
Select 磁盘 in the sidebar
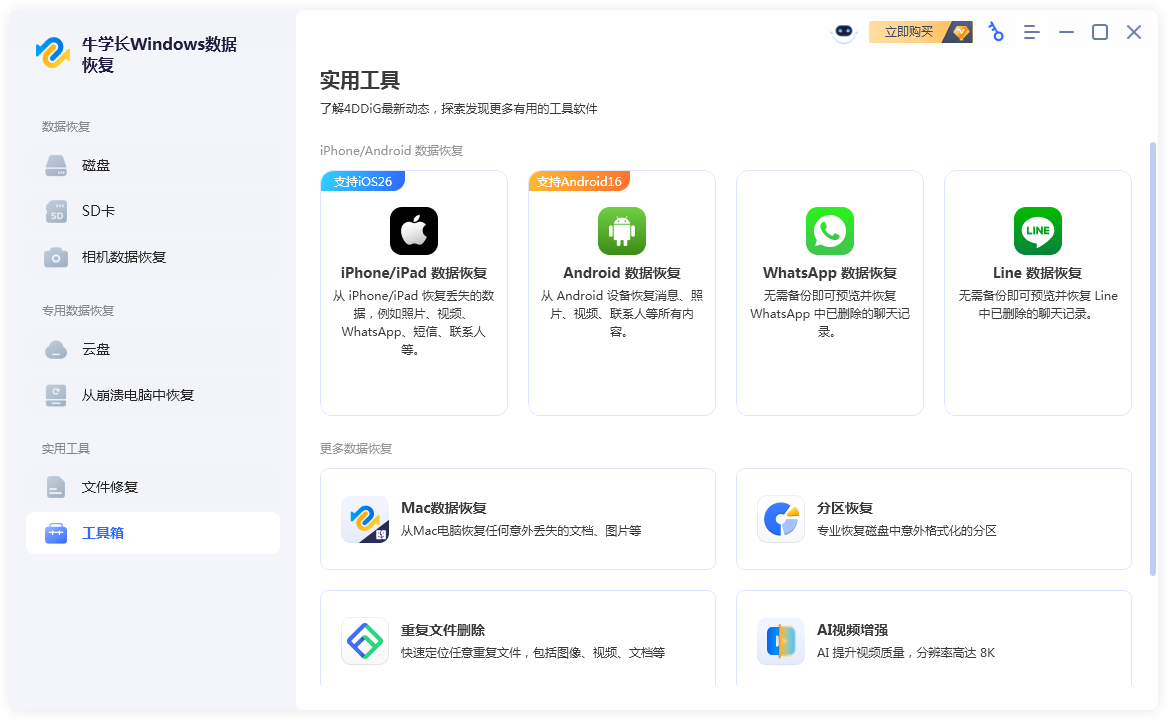point(96,166)
